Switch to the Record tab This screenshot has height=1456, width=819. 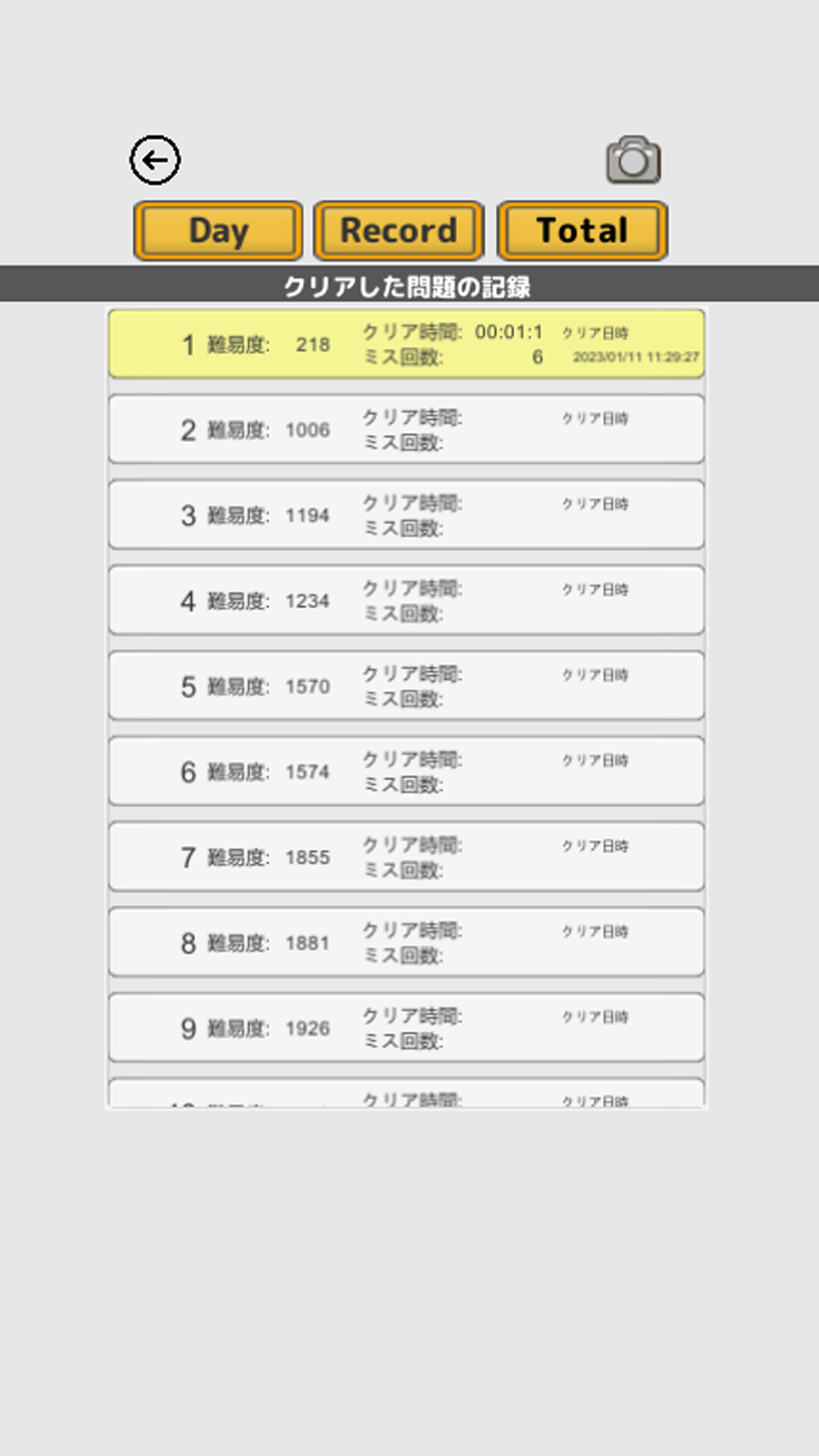click(x=398, y=231)
